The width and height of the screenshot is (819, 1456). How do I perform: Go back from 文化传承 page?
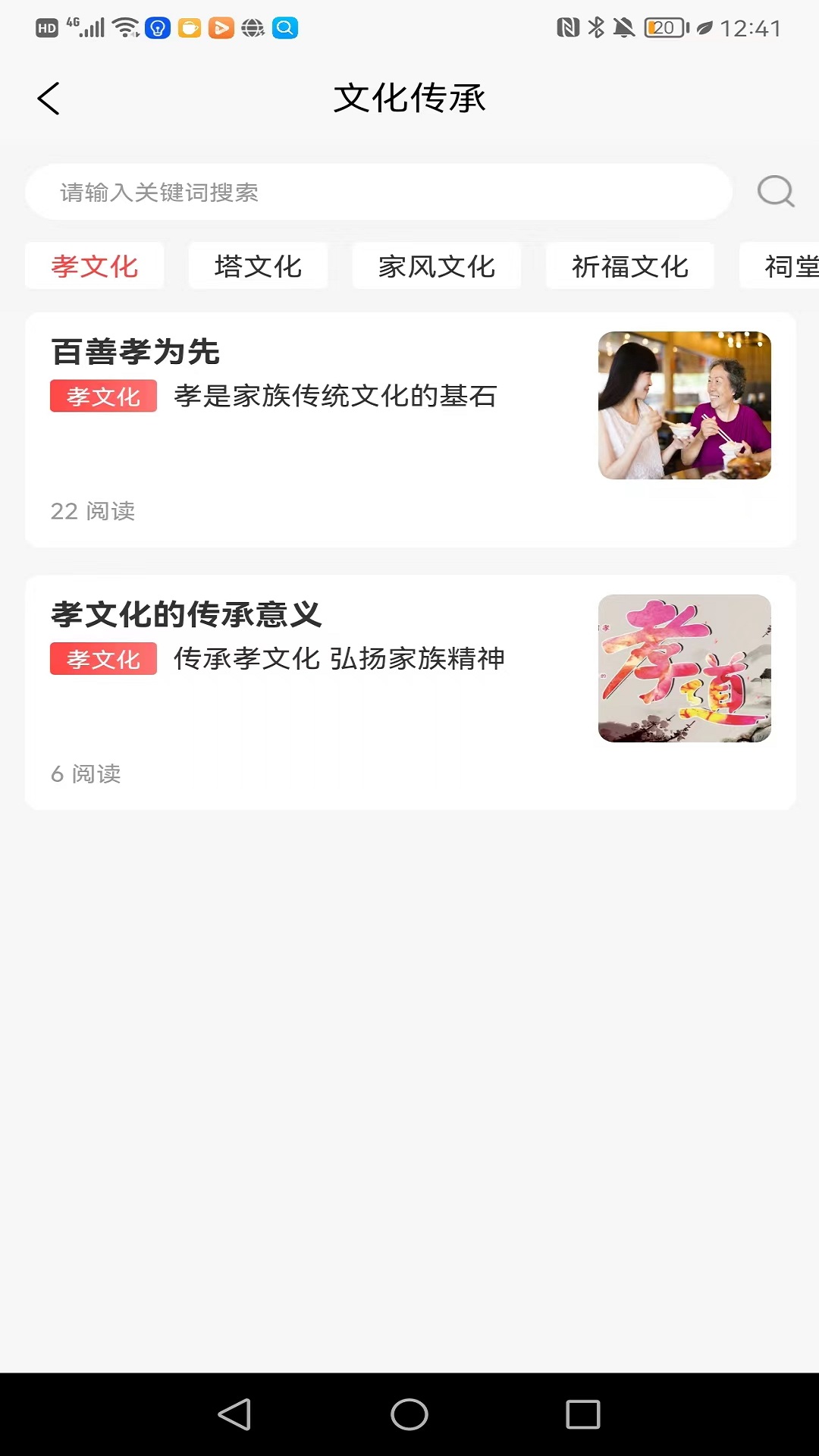(x=49, y=99)
